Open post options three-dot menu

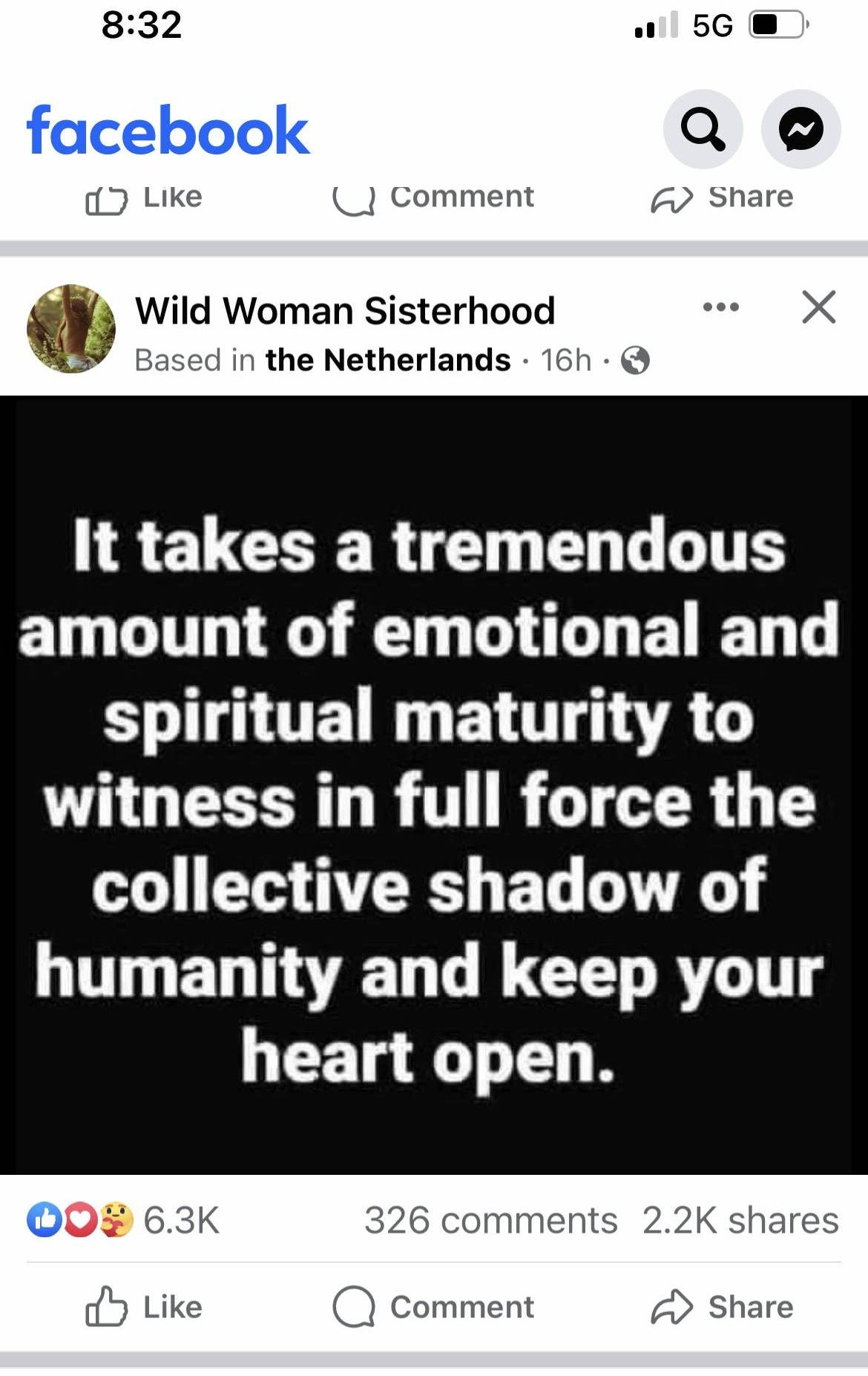[x=720, y=307]
